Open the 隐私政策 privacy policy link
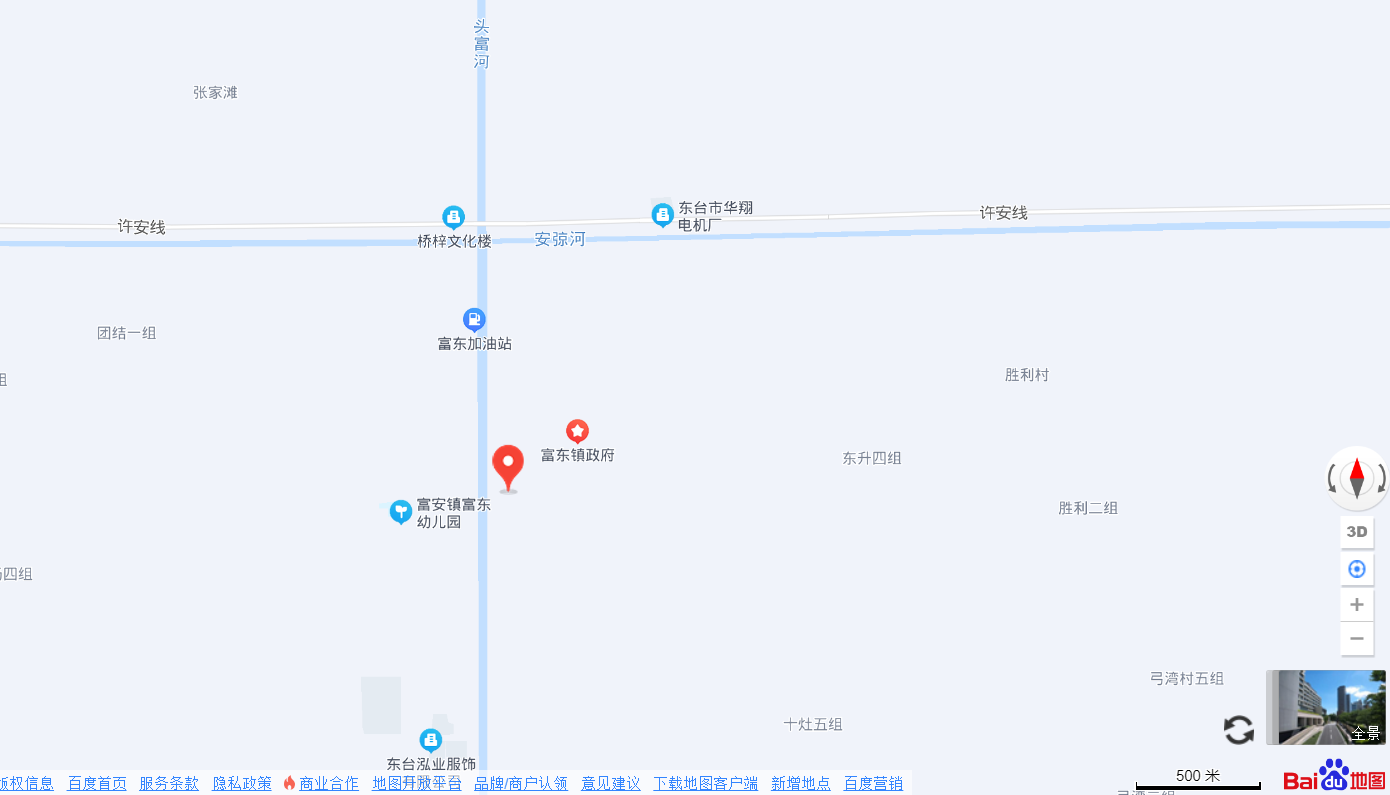The height and width of the screenshot is (795, 1390). click(x=242, y=783)
